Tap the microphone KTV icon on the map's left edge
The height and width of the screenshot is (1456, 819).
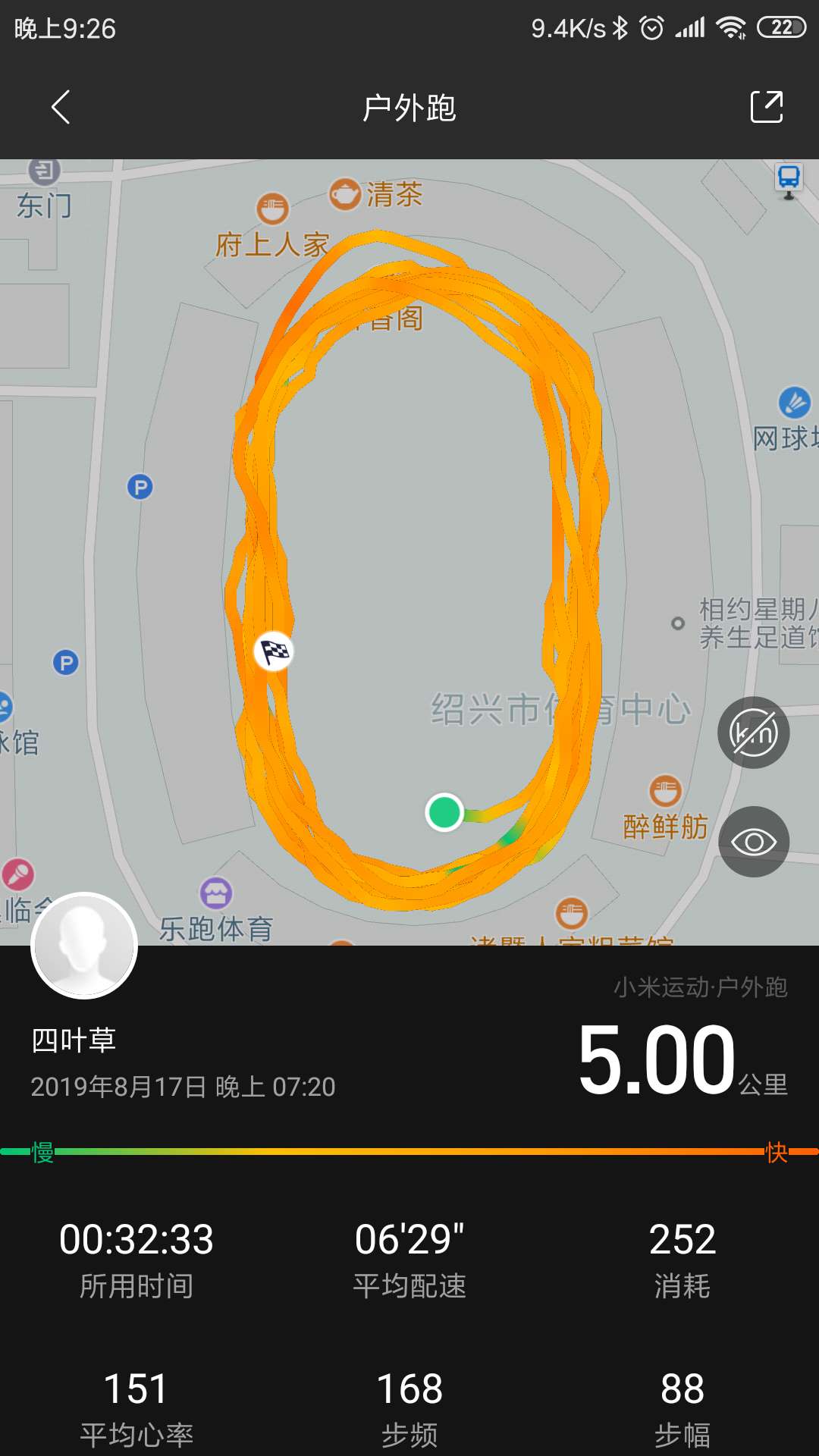[17, 874]
